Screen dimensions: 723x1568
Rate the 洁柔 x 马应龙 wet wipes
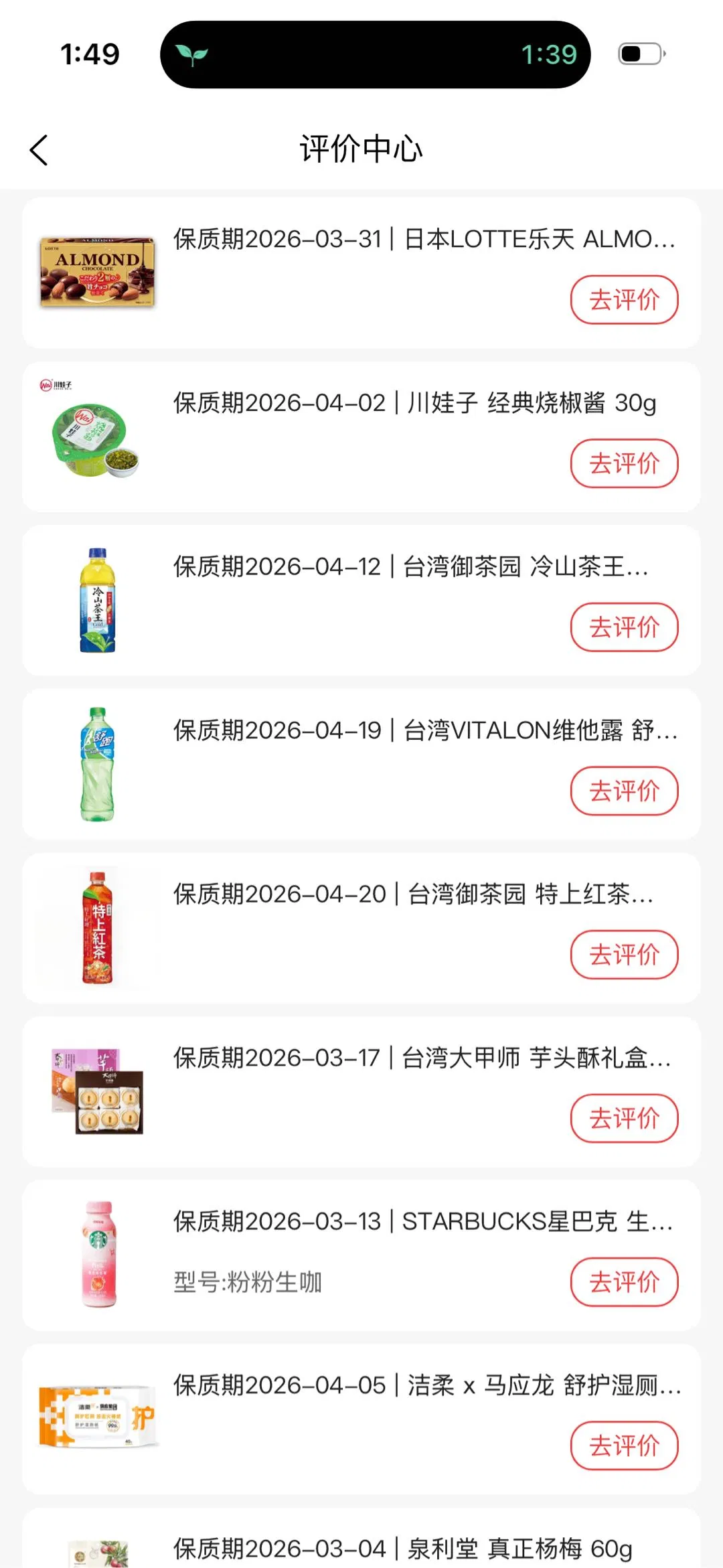point(624,1445)
